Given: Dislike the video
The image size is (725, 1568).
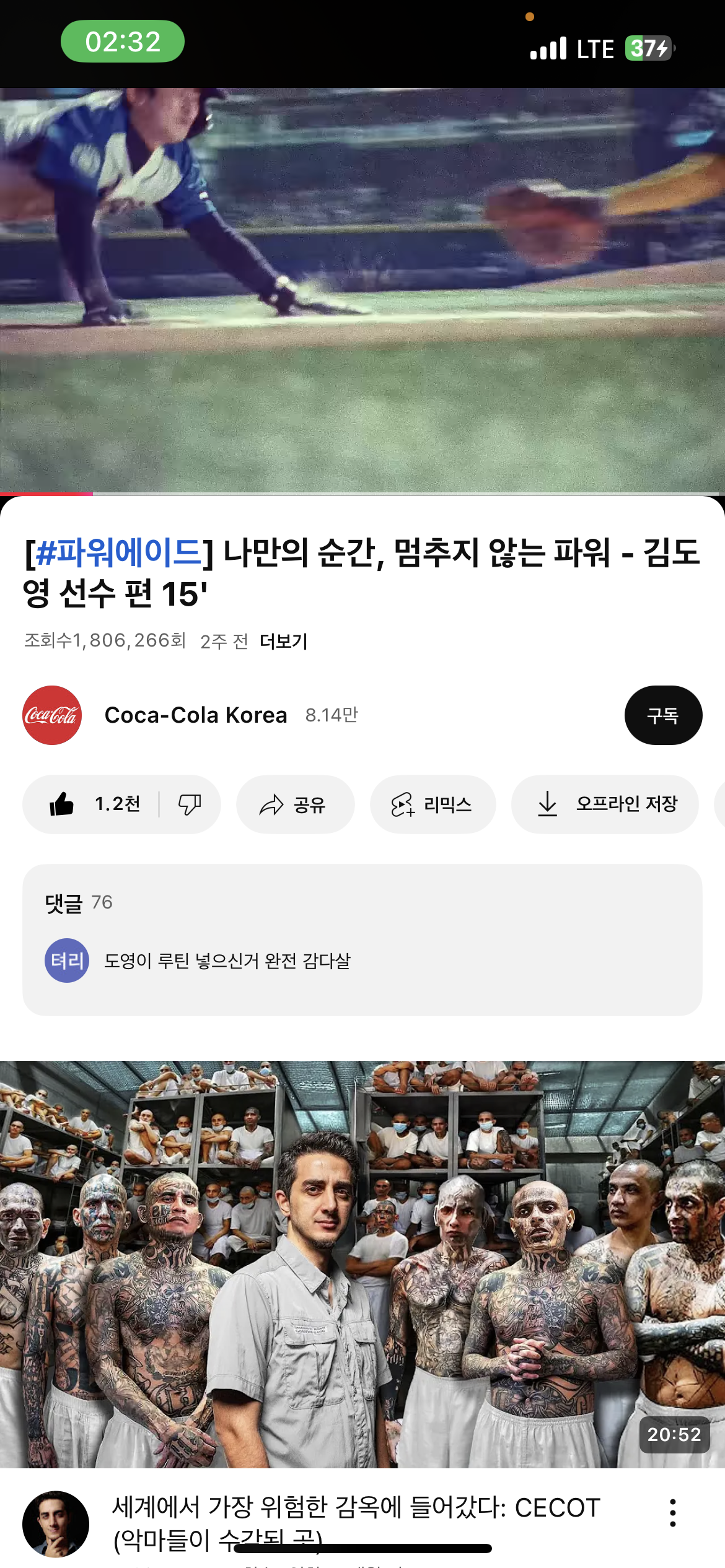Looking at the screenshot, I should [x=190, y=804].
